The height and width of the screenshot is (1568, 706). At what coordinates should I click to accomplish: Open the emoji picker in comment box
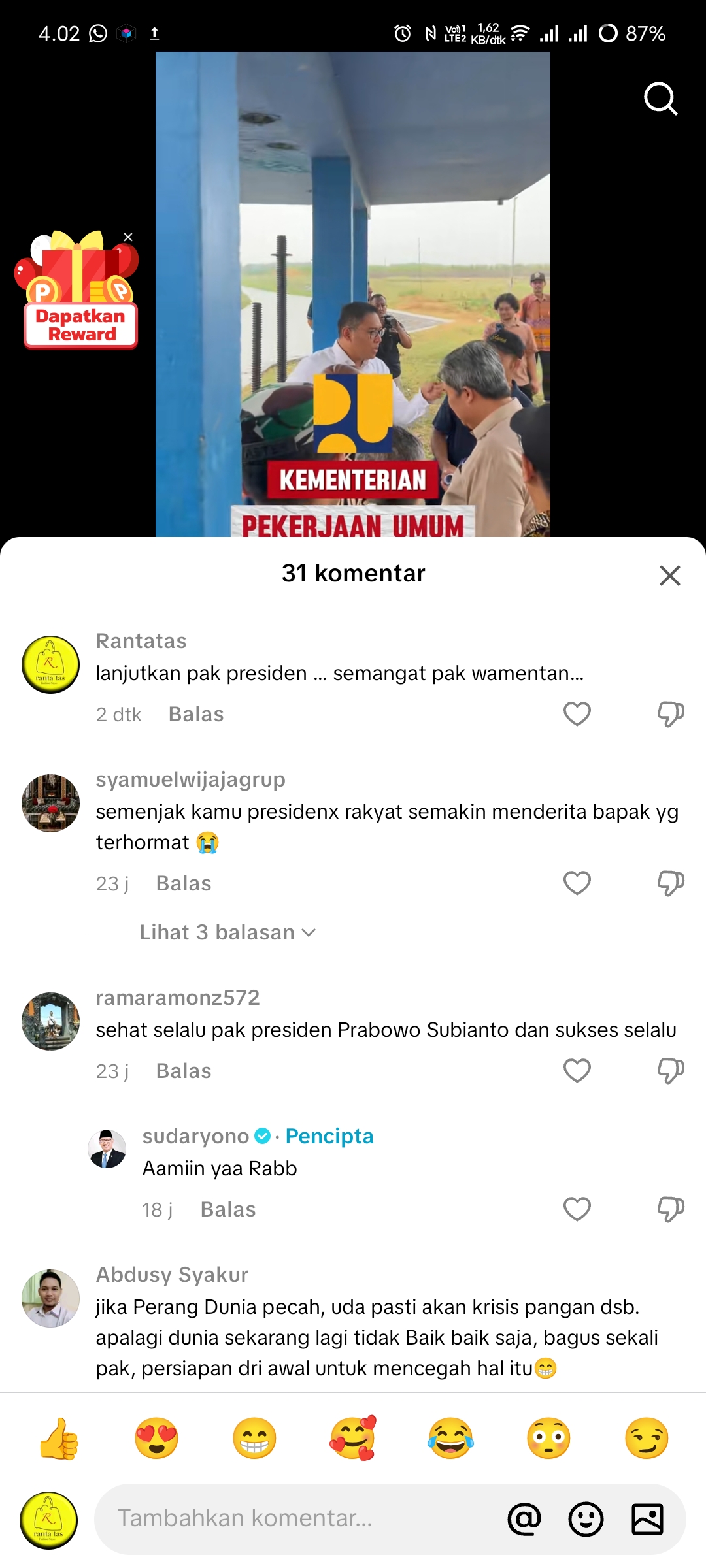pos(586,1518)
